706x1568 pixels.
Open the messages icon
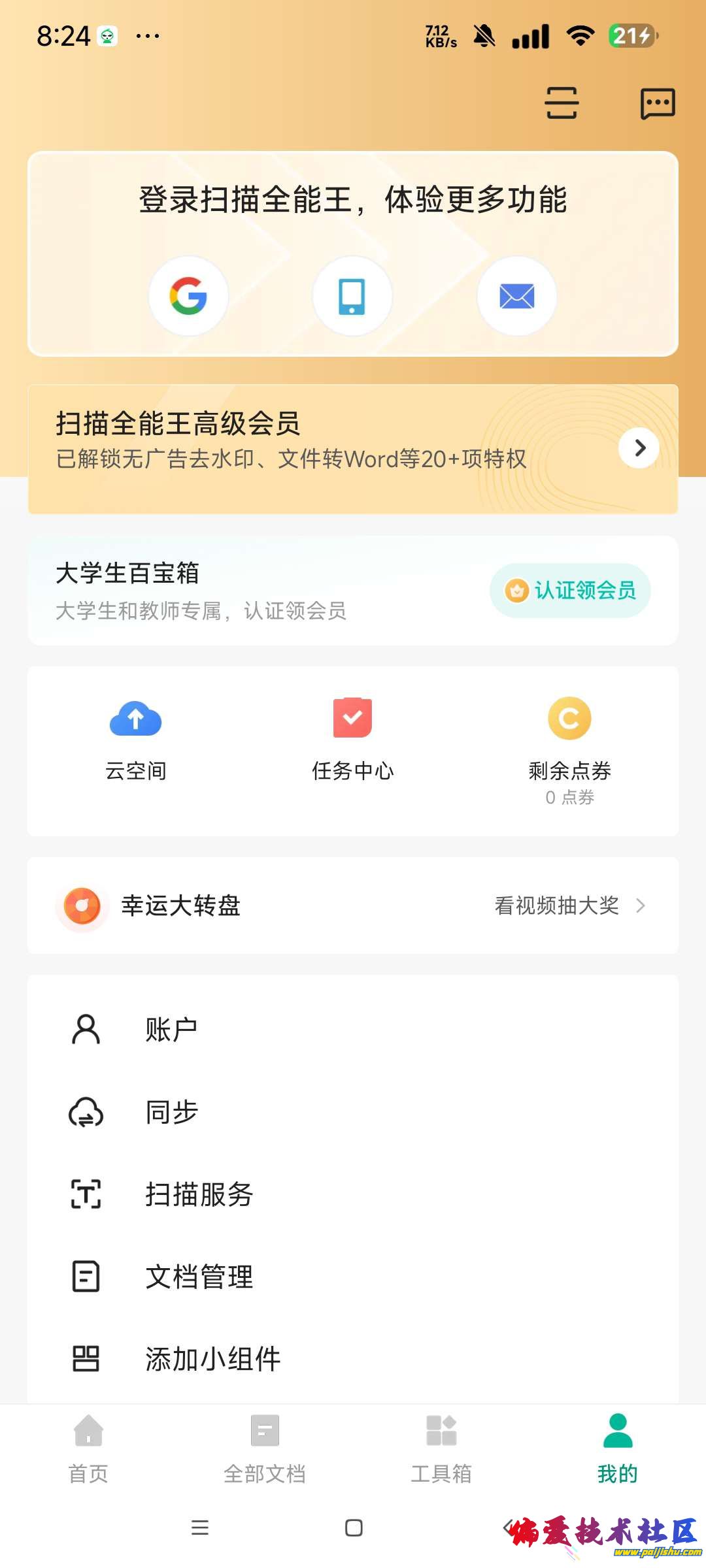[657, 103]
